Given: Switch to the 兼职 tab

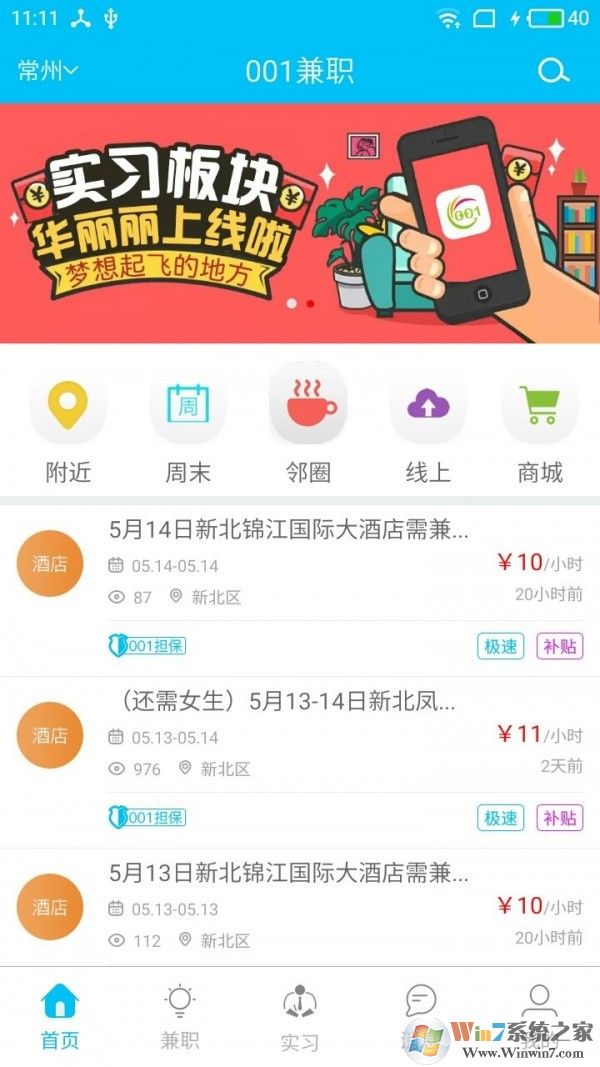Looking at the screenshot, I should click(x=180, y=1016).
